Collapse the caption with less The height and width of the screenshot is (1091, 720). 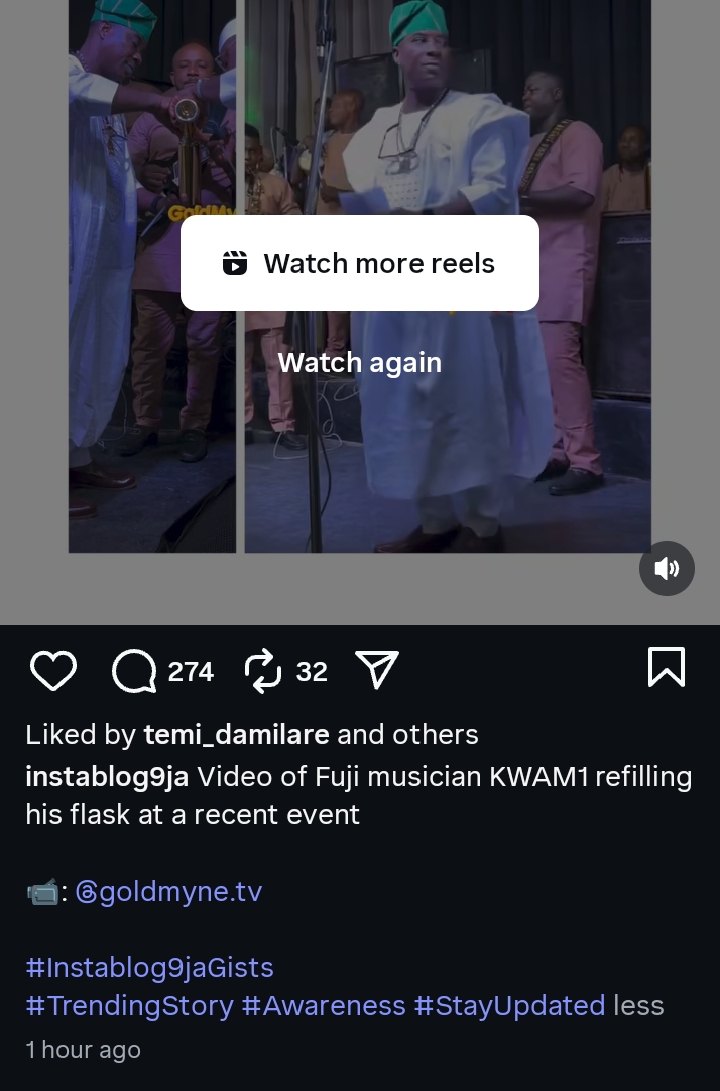point(639,1006)
